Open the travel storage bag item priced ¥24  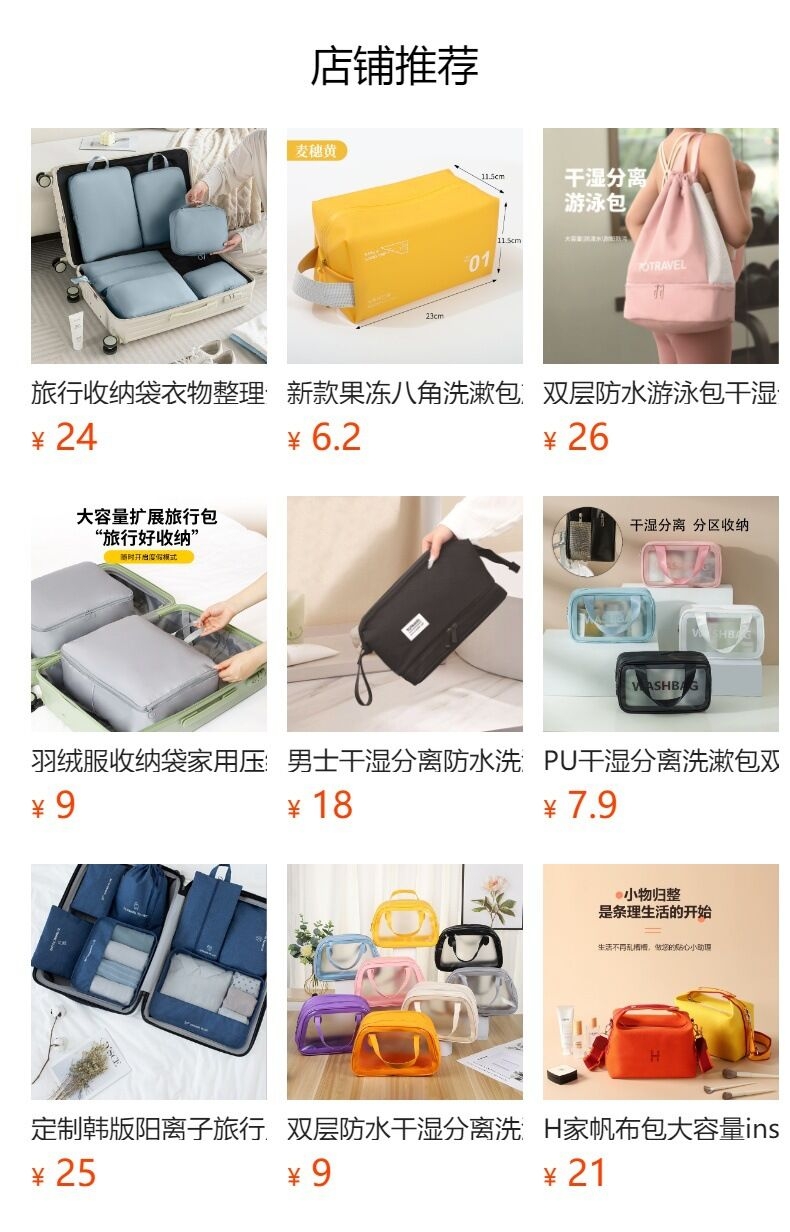coord(149,246)
